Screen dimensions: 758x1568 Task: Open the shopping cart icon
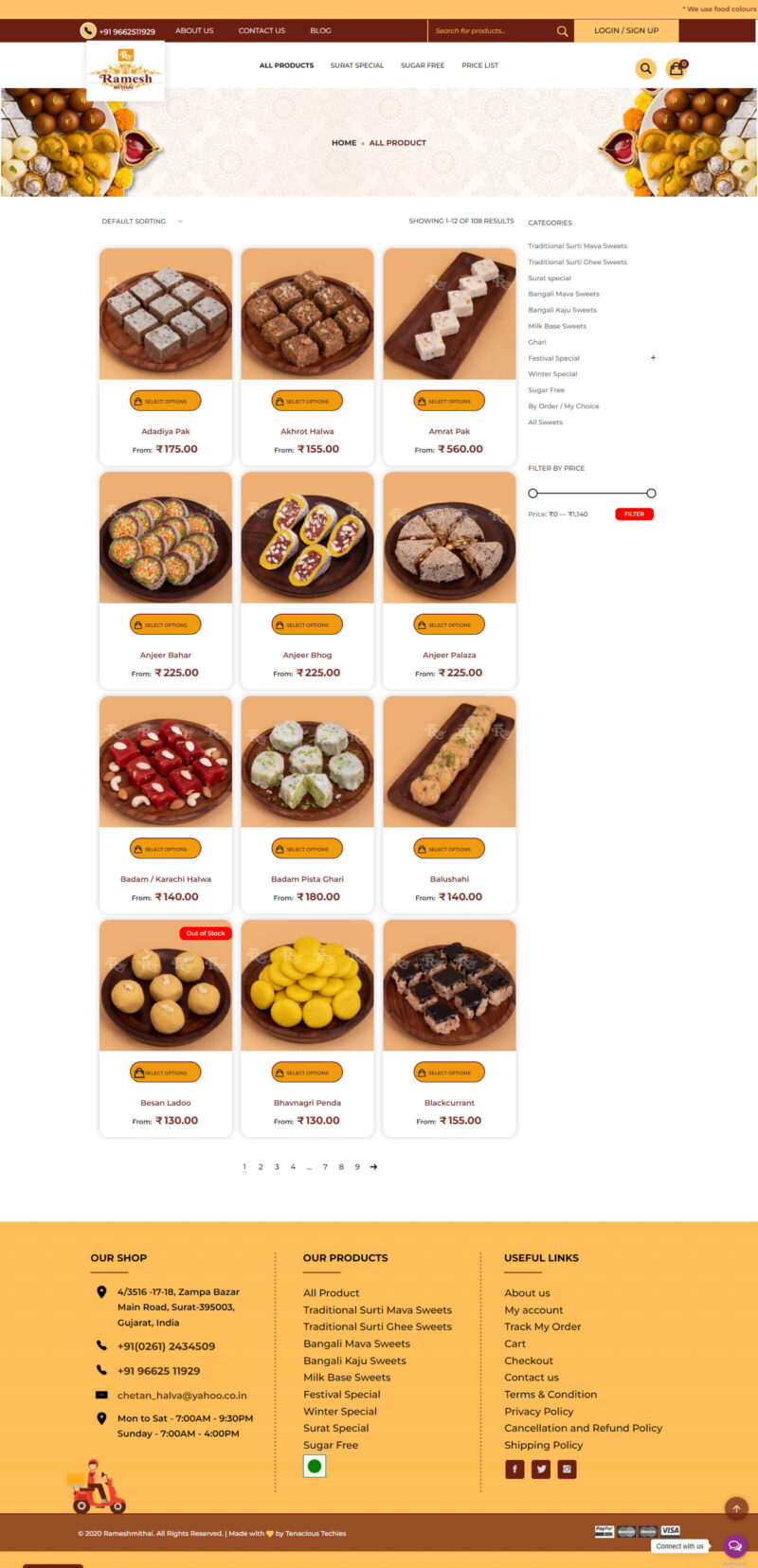[x=677, y=68]
